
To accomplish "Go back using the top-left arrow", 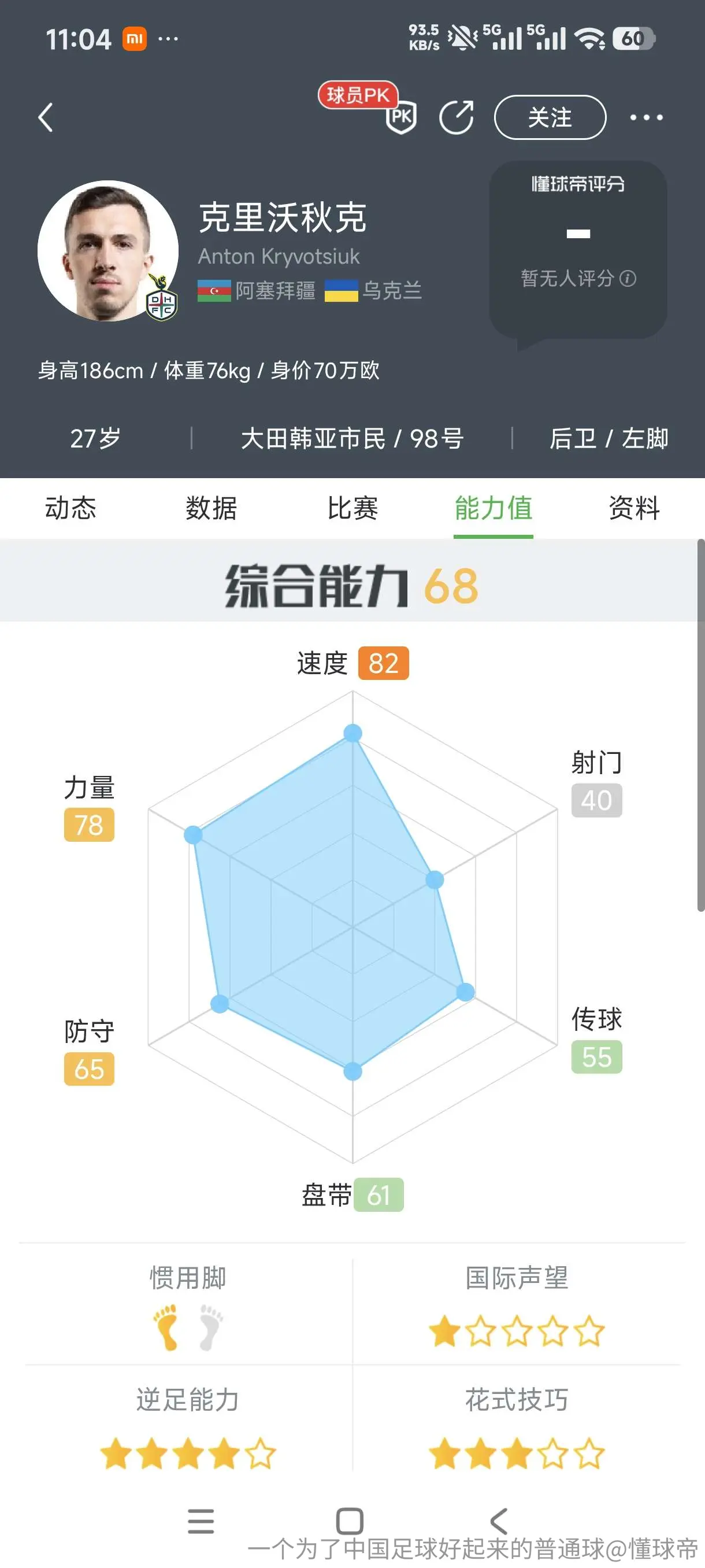I will 46,117.
